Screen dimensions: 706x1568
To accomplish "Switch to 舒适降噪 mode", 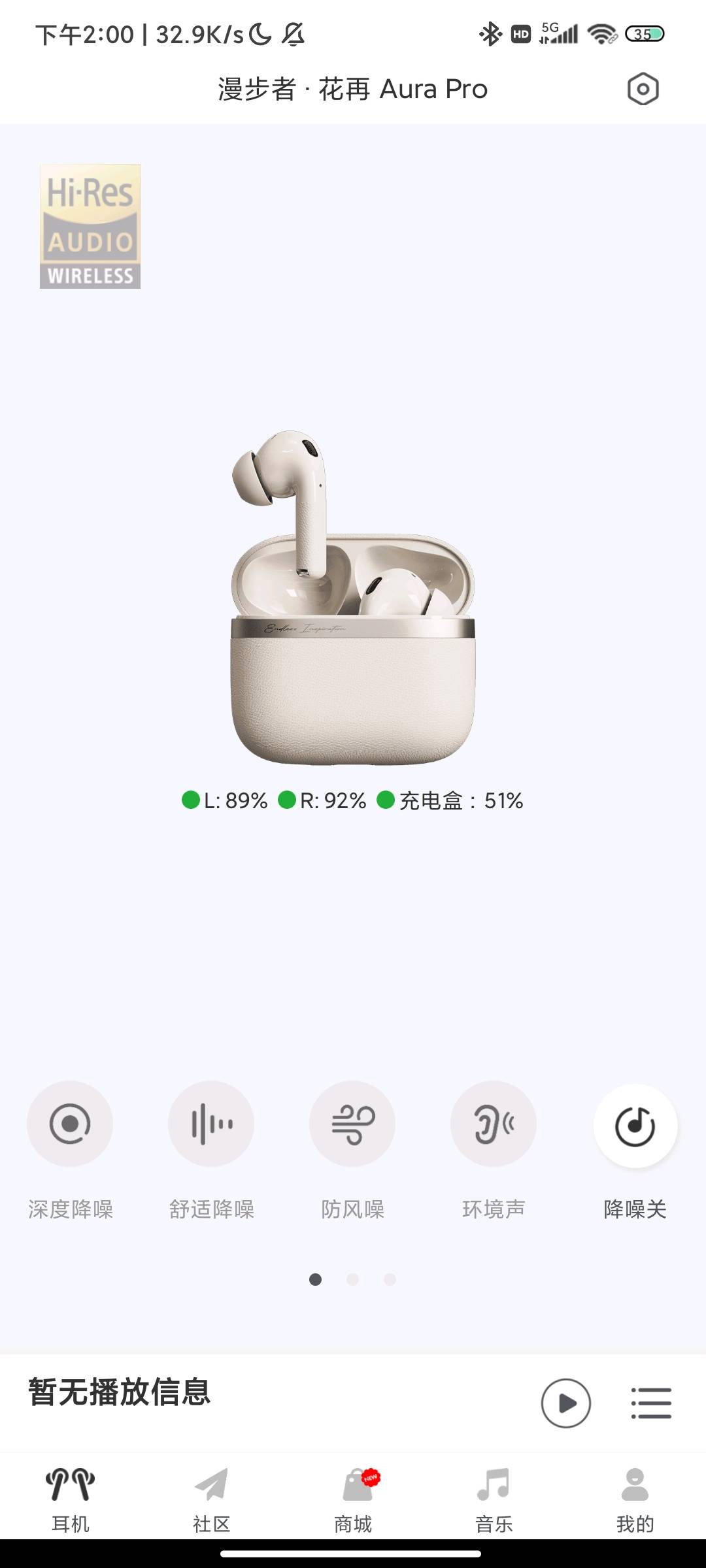I will tap(211, 1124).
